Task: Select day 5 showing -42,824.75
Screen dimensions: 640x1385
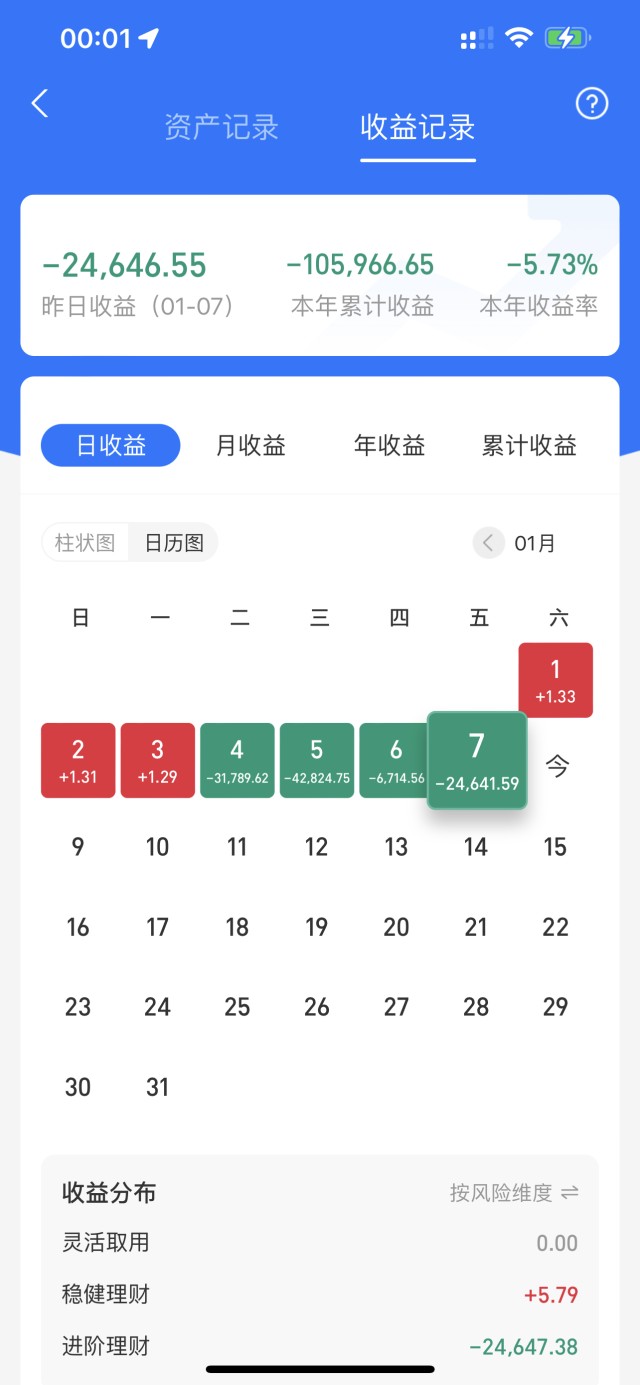Action: point(317,760)
